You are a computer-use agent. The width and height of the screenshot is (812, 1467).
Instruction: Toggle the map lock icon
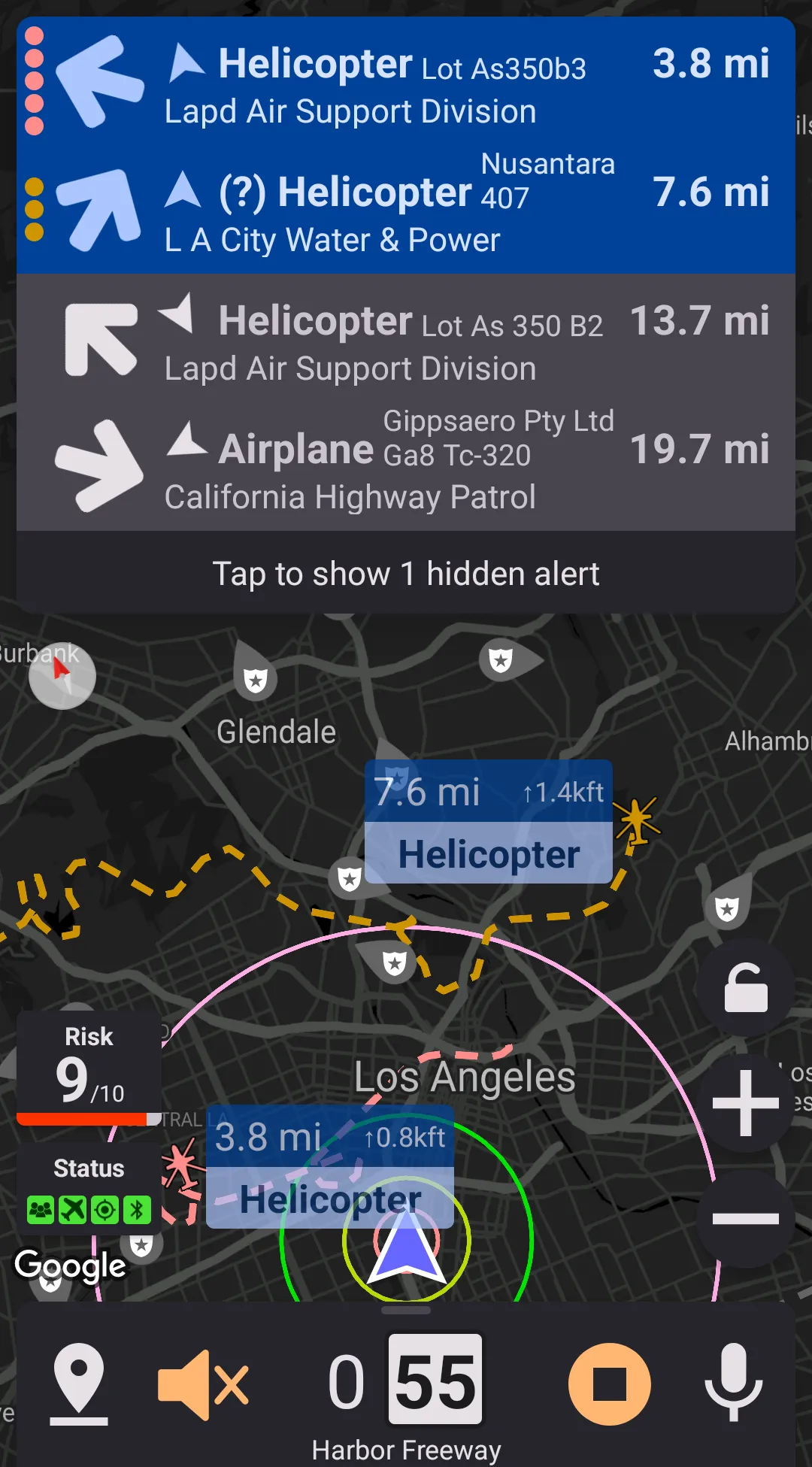coord(745,988)
